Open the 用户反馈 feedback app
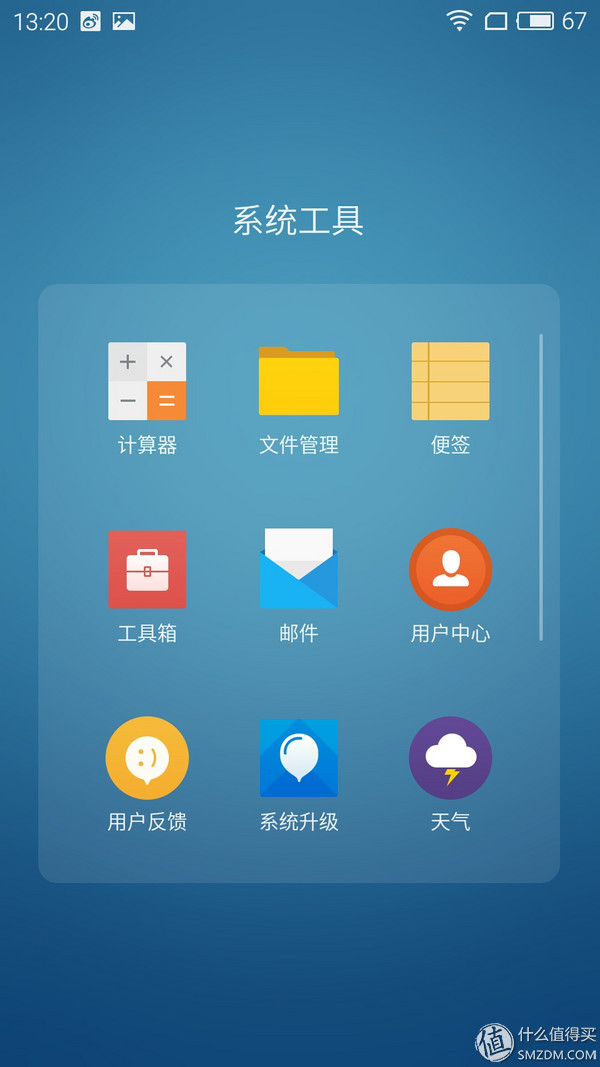The height and width of the screenshot is (1067, 600). [147, 758]
